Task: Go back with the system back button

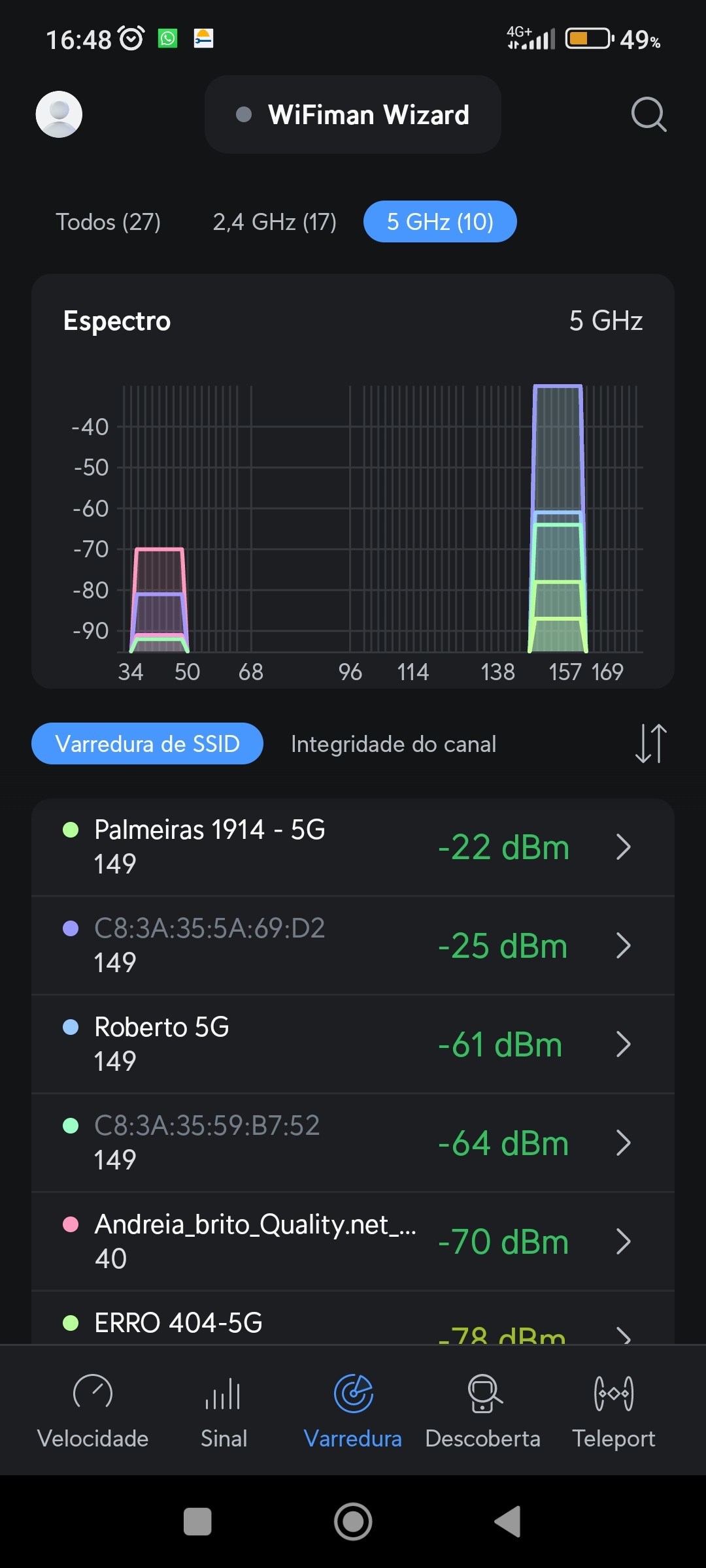Action: 507,1522
